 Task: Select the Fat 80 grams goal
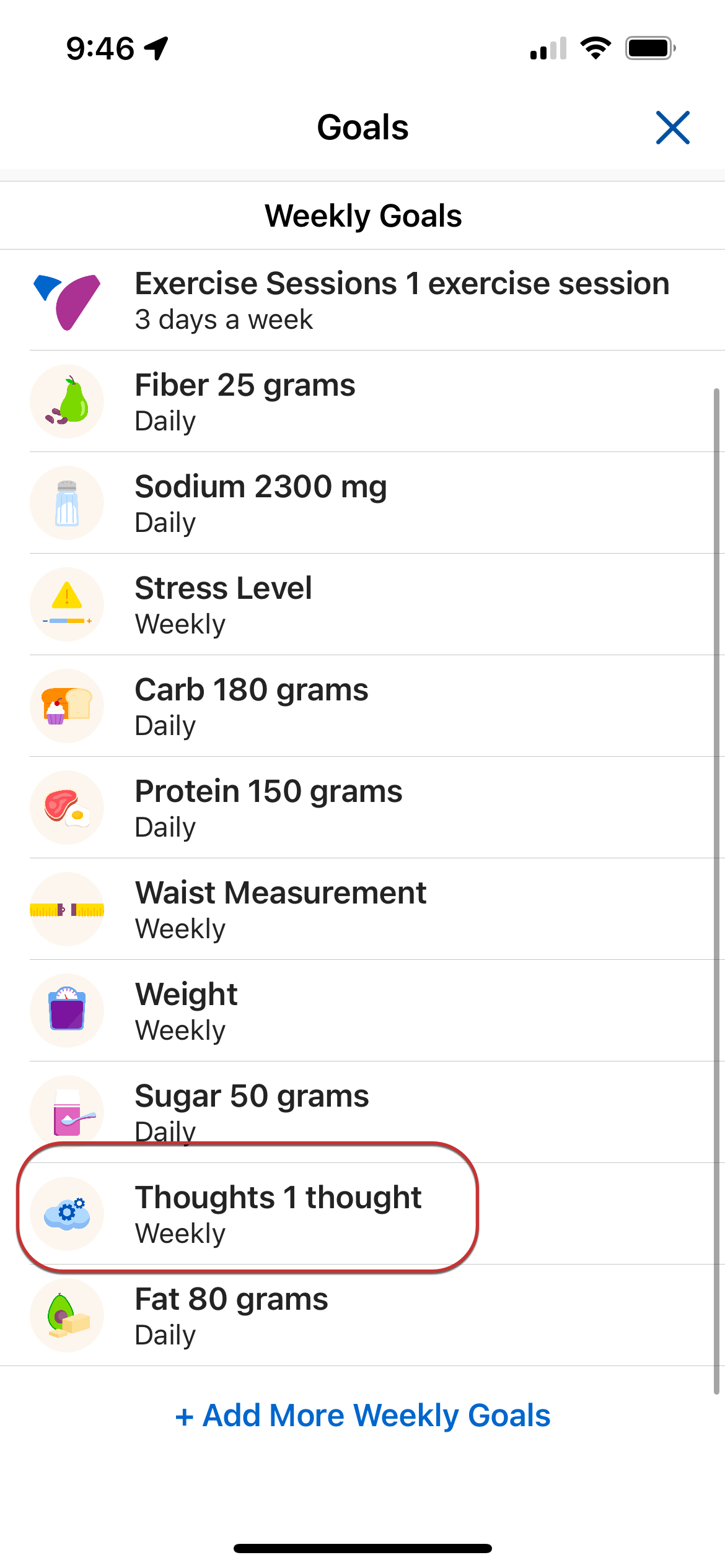362,1315
